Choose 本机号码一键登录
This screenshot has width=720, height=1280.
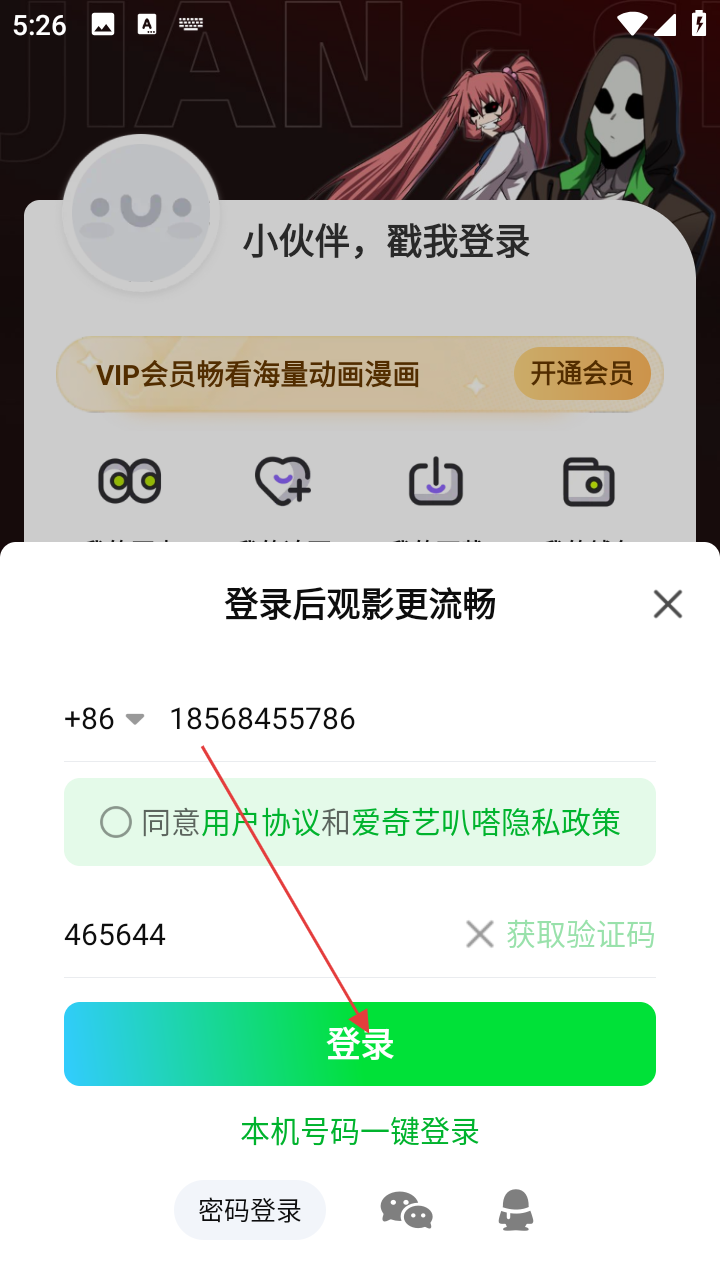[360, 1132]
